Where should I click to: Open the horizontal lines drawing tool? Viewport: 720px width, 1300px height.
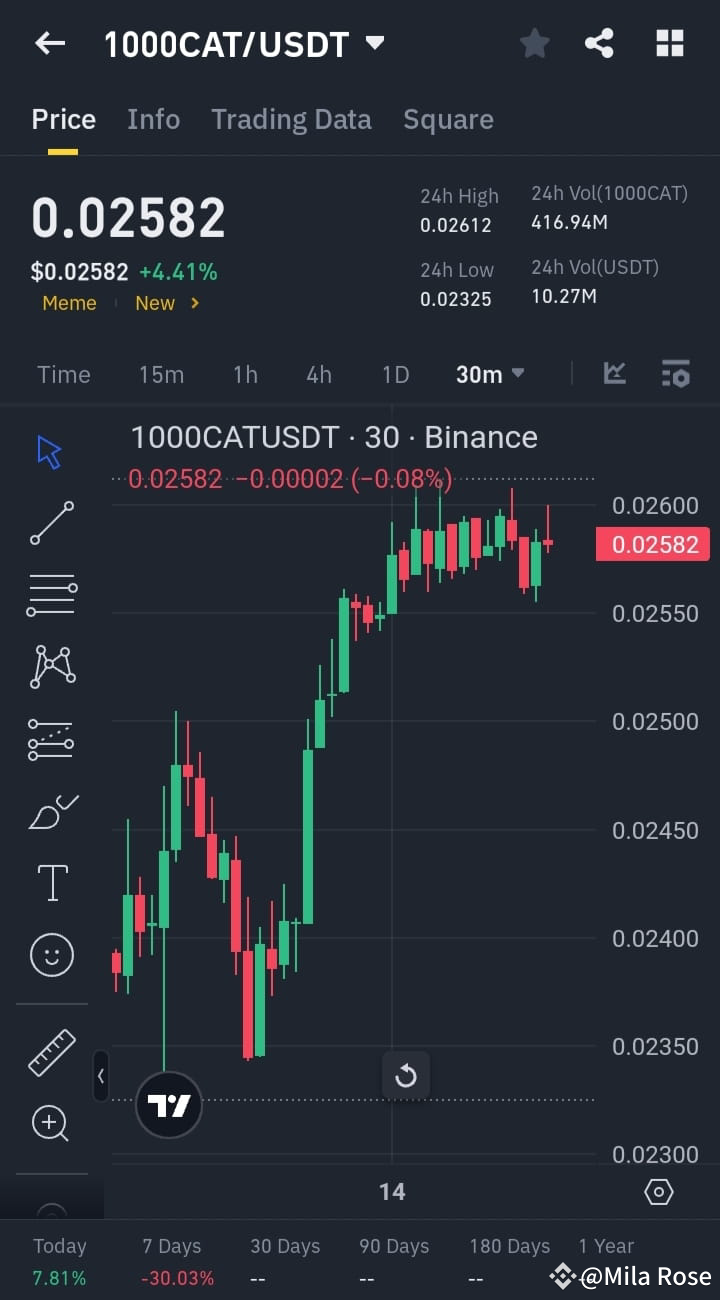[x=52, y=594]
